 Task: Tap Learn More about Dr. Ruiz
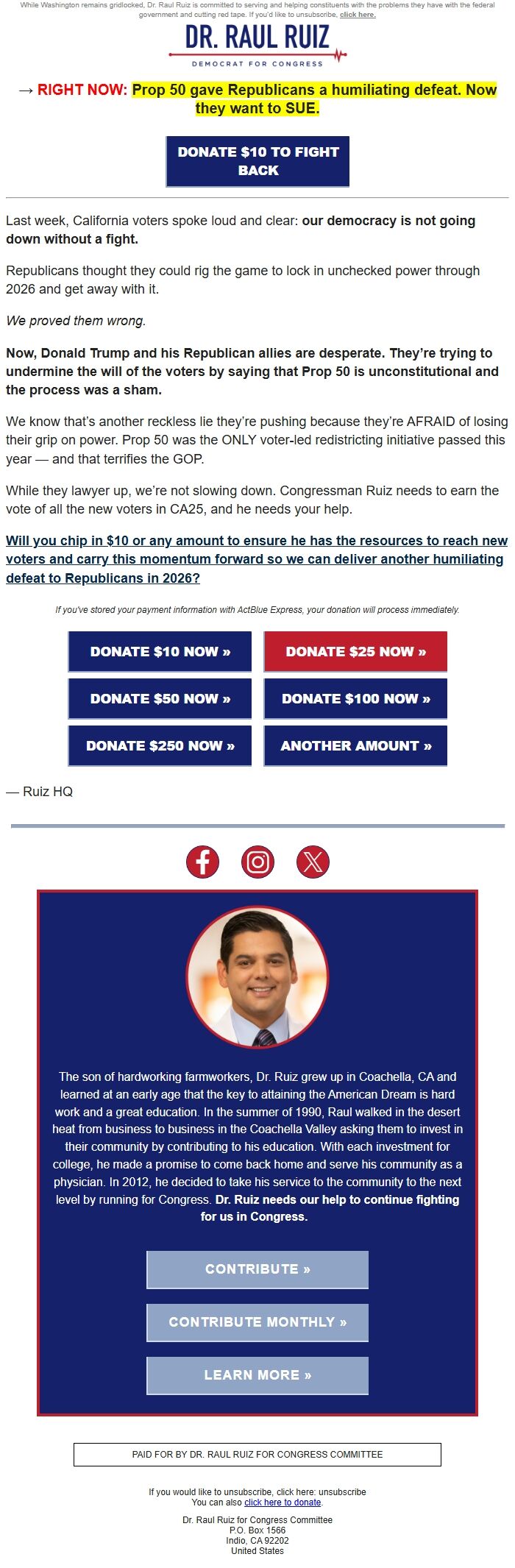coord(257,1375)
